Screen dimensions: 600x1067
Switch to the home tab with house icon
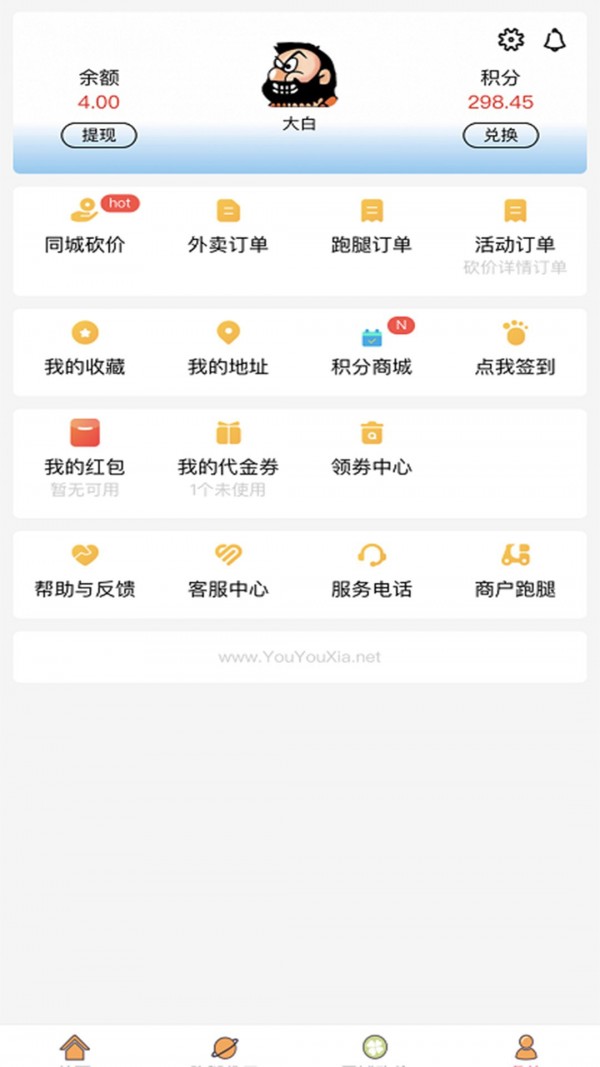coord(75,1049)
